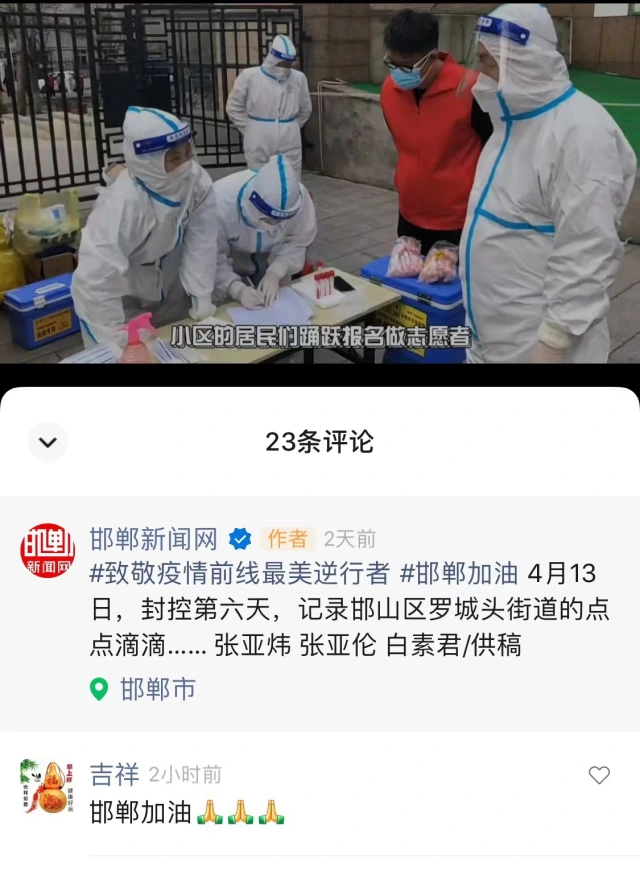Collapse the comments panel with the down chevron
The image size is (640, 871).
tap(47, 441)
